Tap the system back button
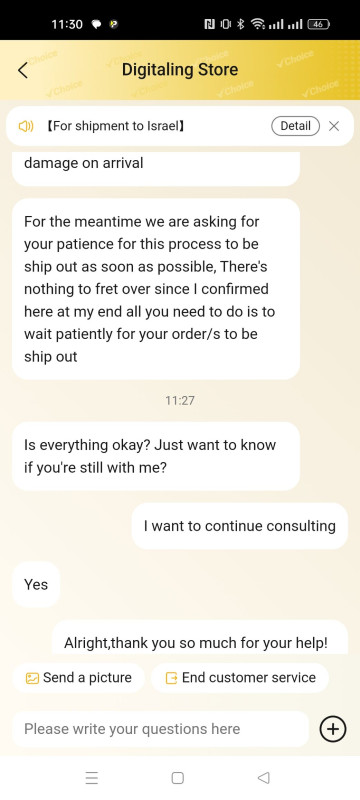The image size is (360, 800). [x=264, y=778]
